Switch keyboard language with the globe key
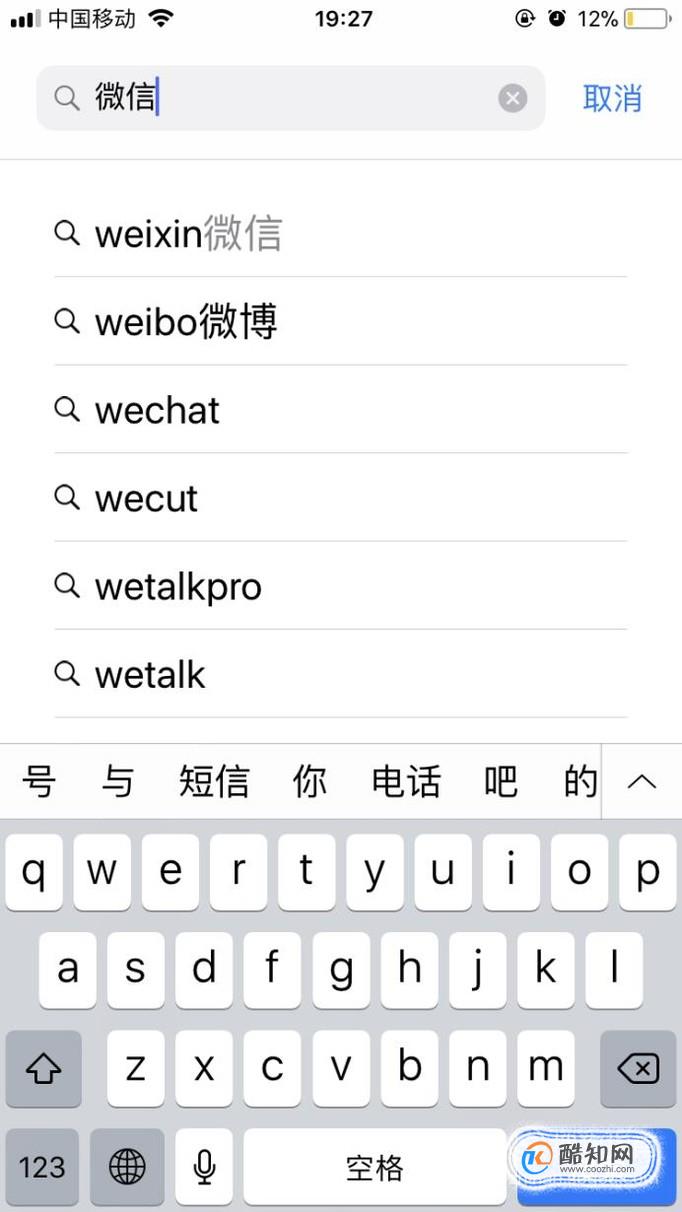 pos(127,1166)
